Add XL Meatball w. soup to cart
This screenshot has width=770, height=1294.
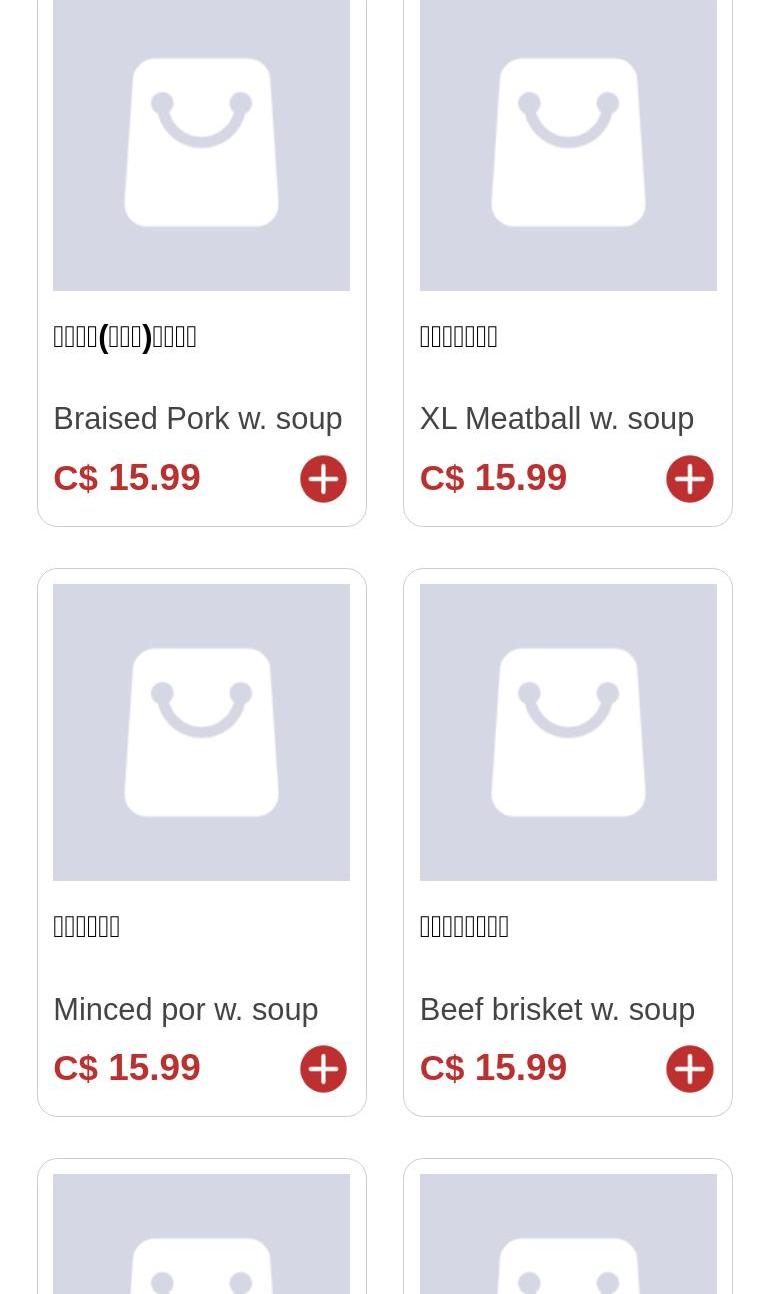pos(689,479)
